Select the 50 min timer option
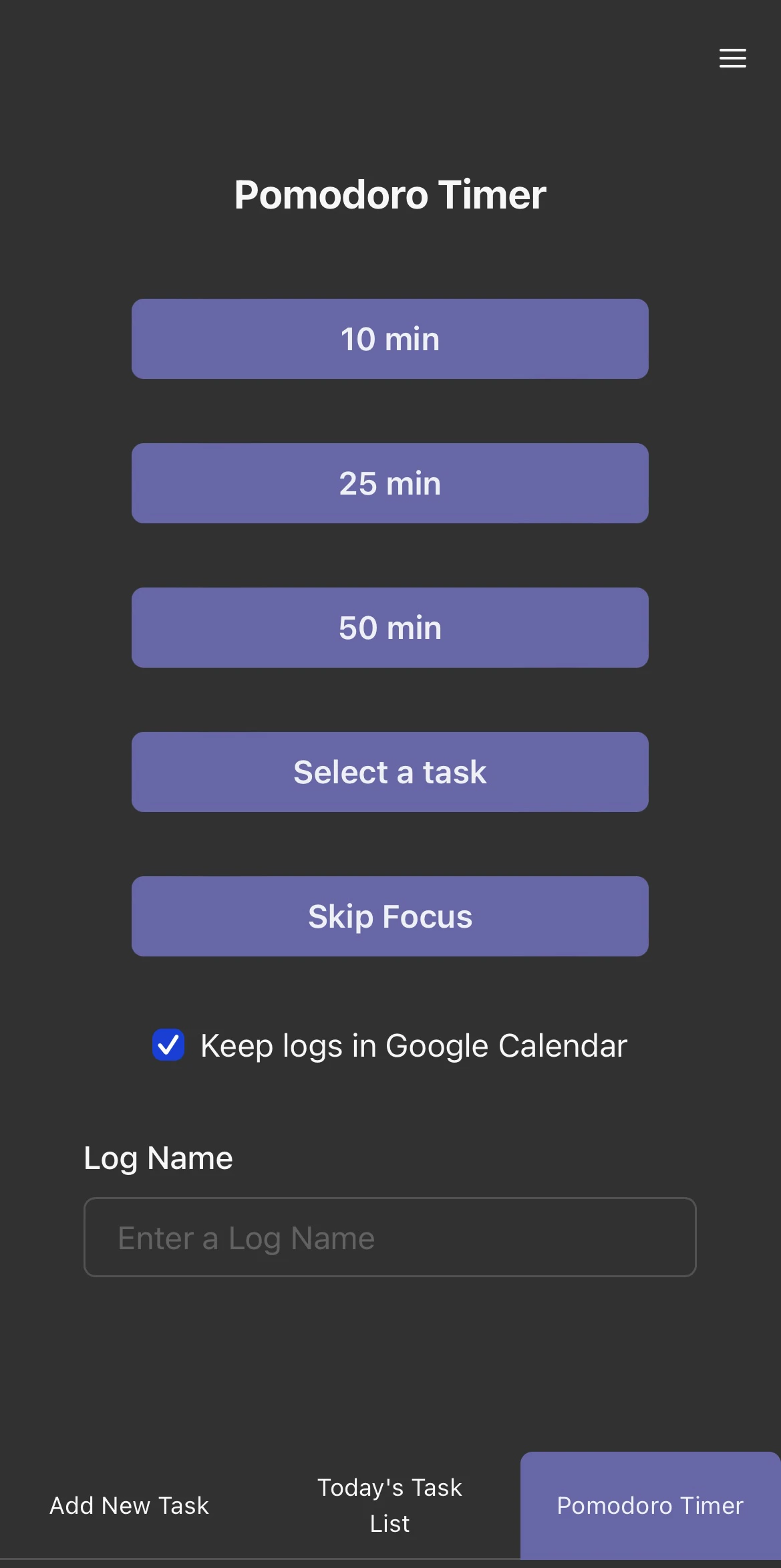Viewport: 781px width, 1568px height. tap(390, 628)
